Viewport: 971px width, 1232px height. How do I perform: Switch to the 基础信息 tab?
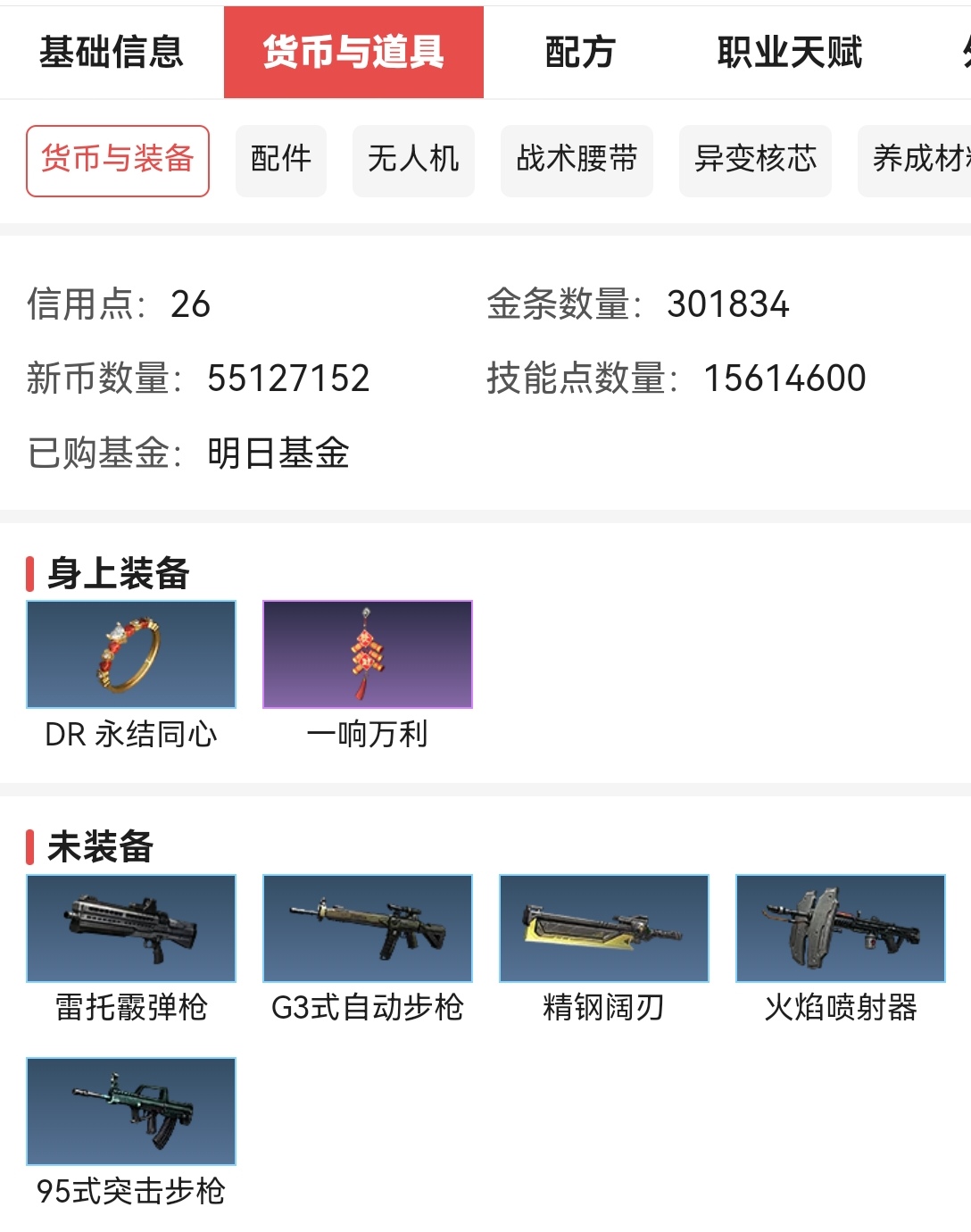pyautogui.click(x=112, y=53)
